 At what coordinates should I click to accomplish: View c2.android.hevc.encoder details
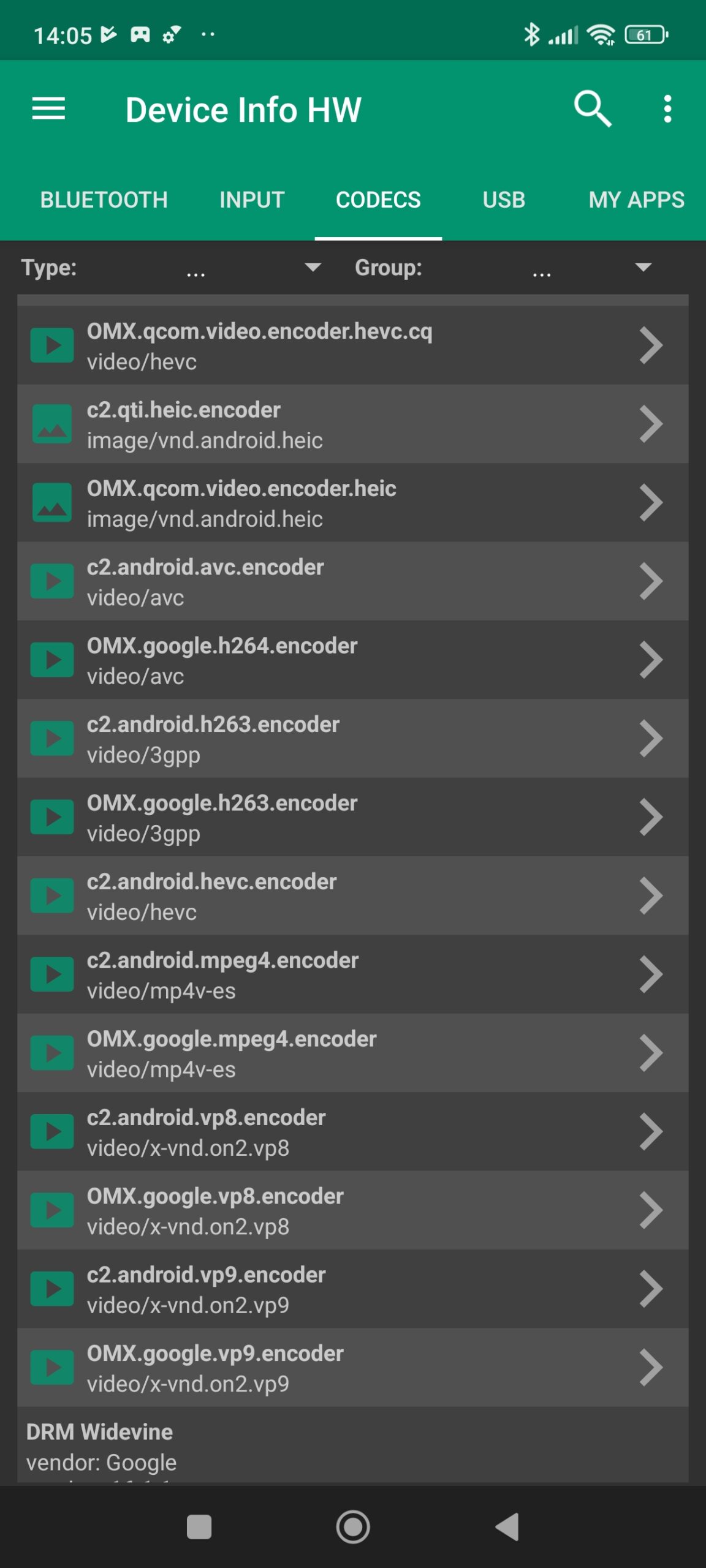point(352,895)
